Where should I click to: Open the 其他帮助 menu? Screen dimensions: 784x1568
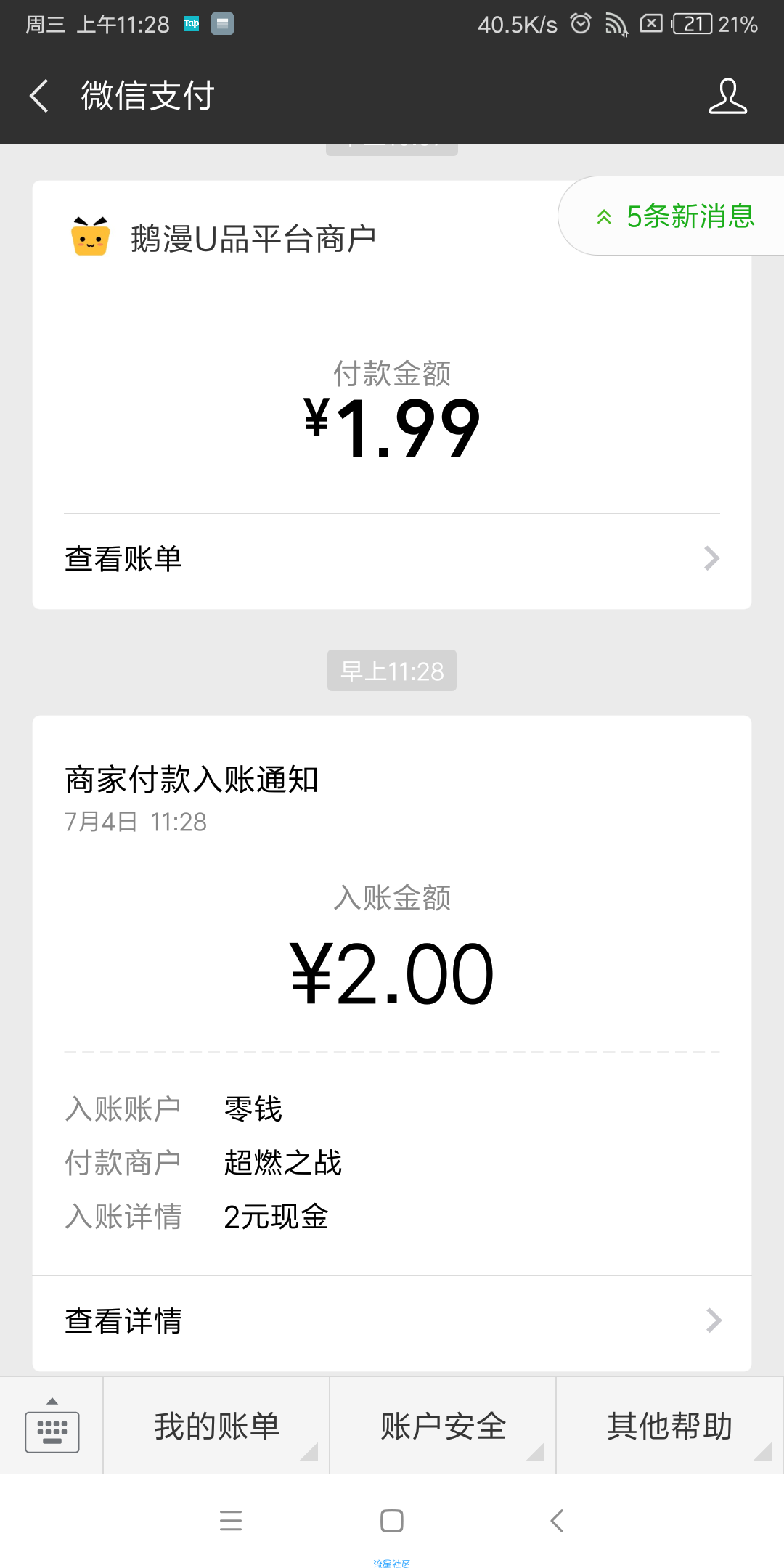coord(670,1426)
